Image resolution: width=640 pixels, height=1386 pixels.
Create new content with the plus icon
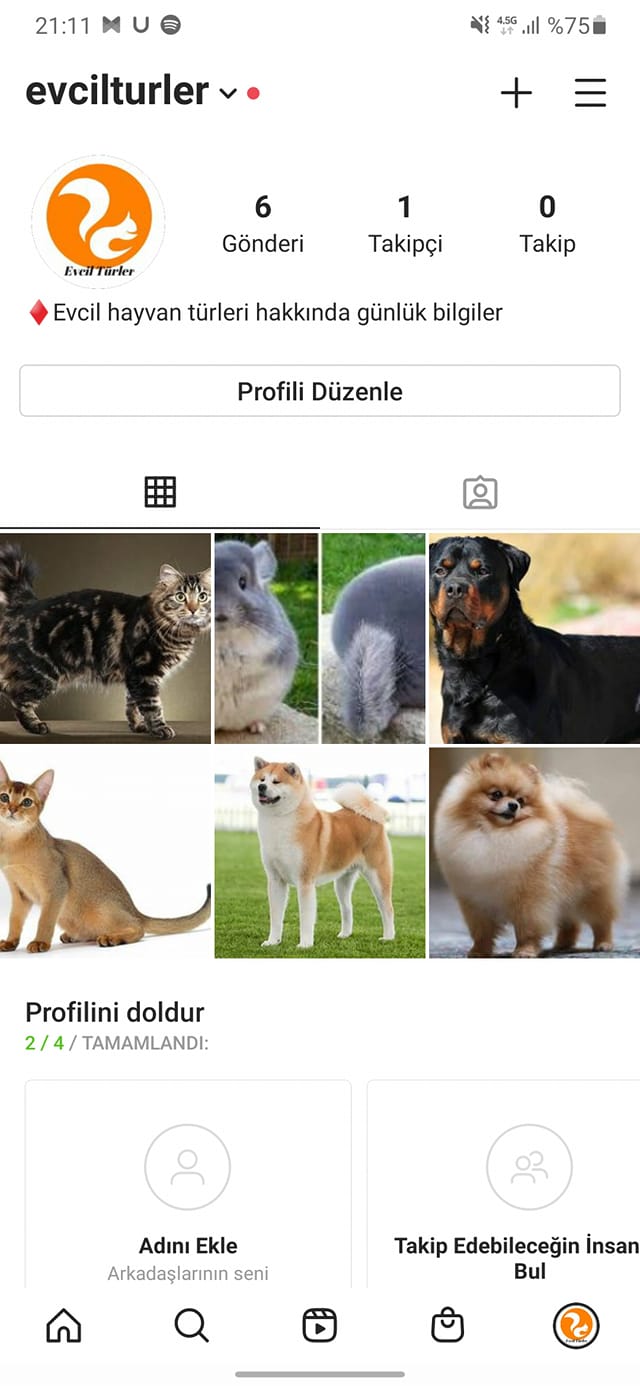coord(516,93)
